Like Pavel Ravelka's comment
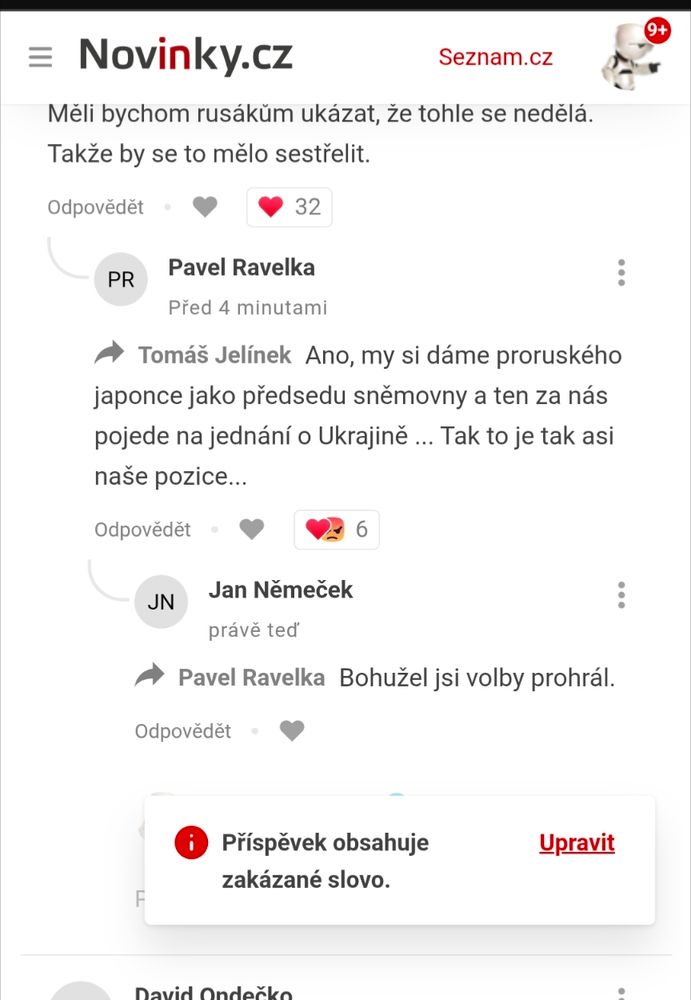The height and width of the screenshot is (1000, 691). click(x=252, y=529)
